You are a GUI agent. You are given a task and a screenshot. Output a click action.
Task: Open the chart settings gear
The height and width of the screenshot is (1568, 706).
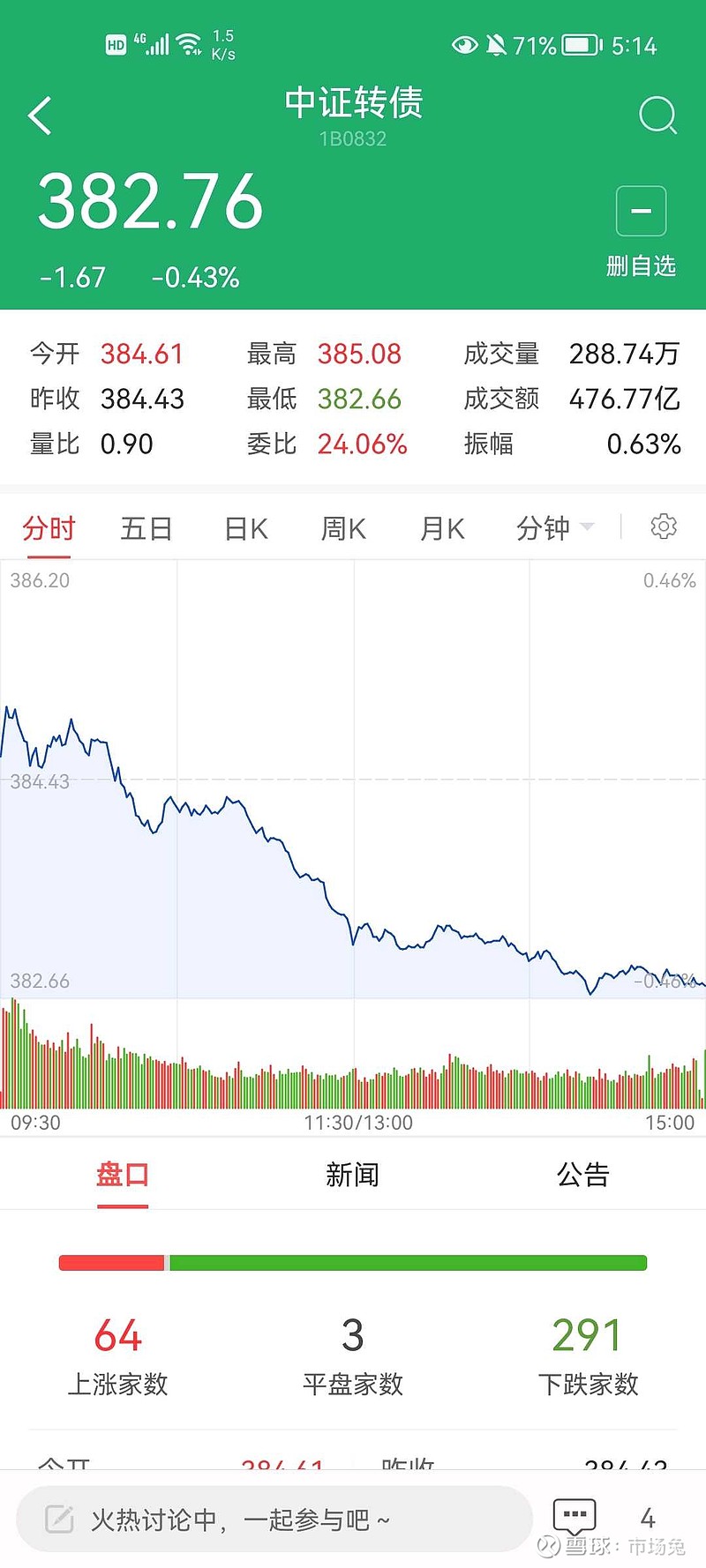(664, 526)
